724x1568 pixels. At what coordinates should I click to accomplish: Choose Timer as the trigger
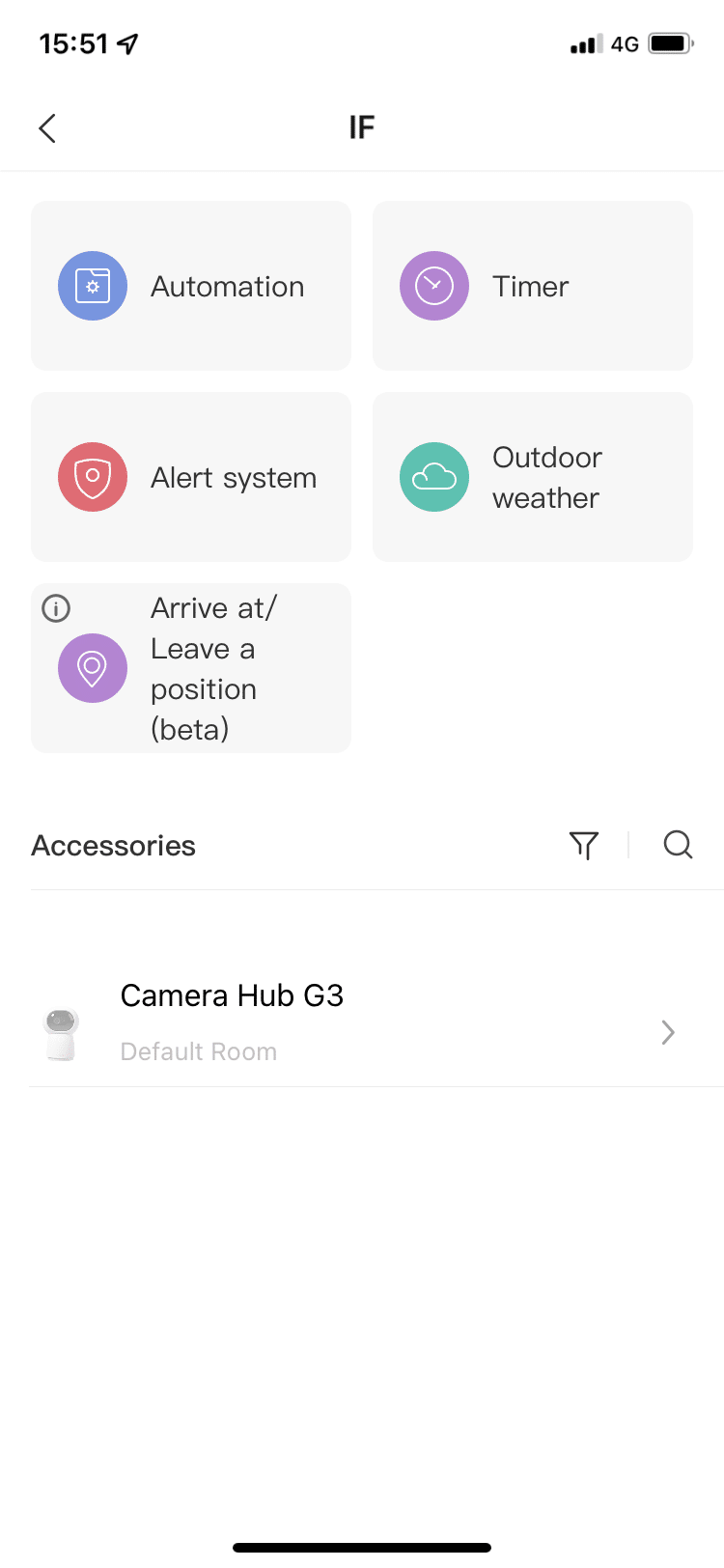pyautogui.click(x=533, y=286)
